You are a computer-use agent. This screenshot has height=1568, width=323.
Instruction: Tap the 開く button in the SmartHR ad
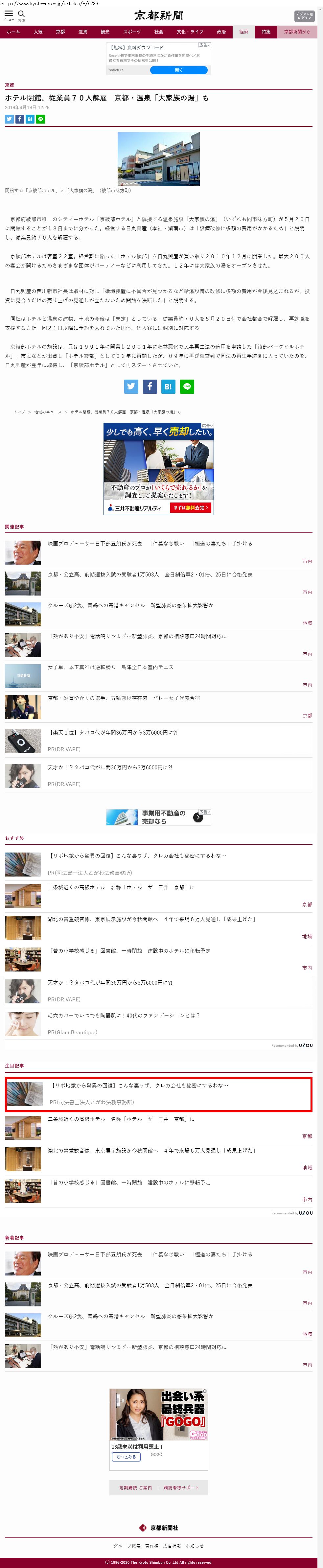pyautogui.click(x=178, y=70)
